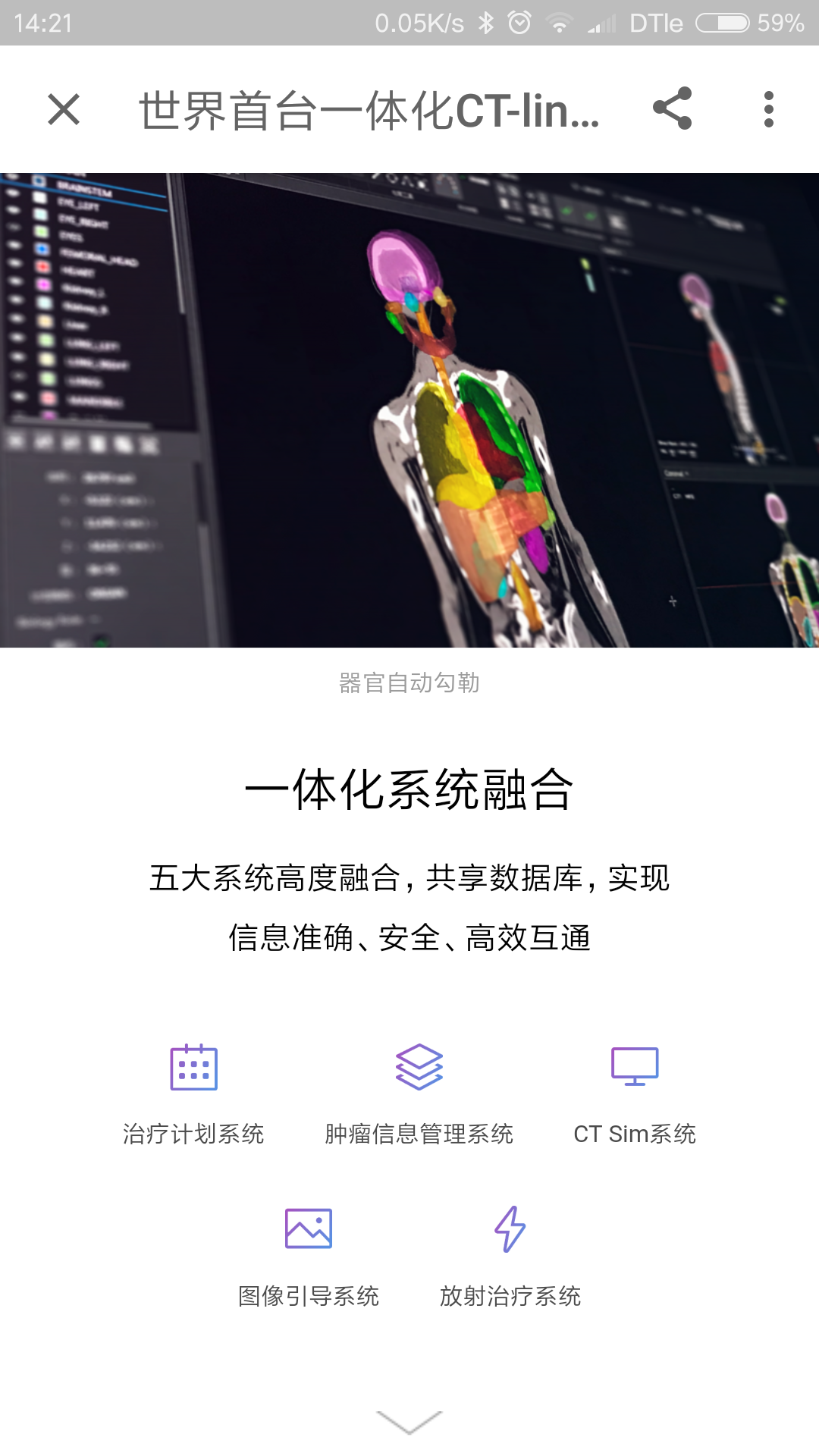Open the three-dot overflow menu
The image size is (819, 1456).
tap(769, 109)
